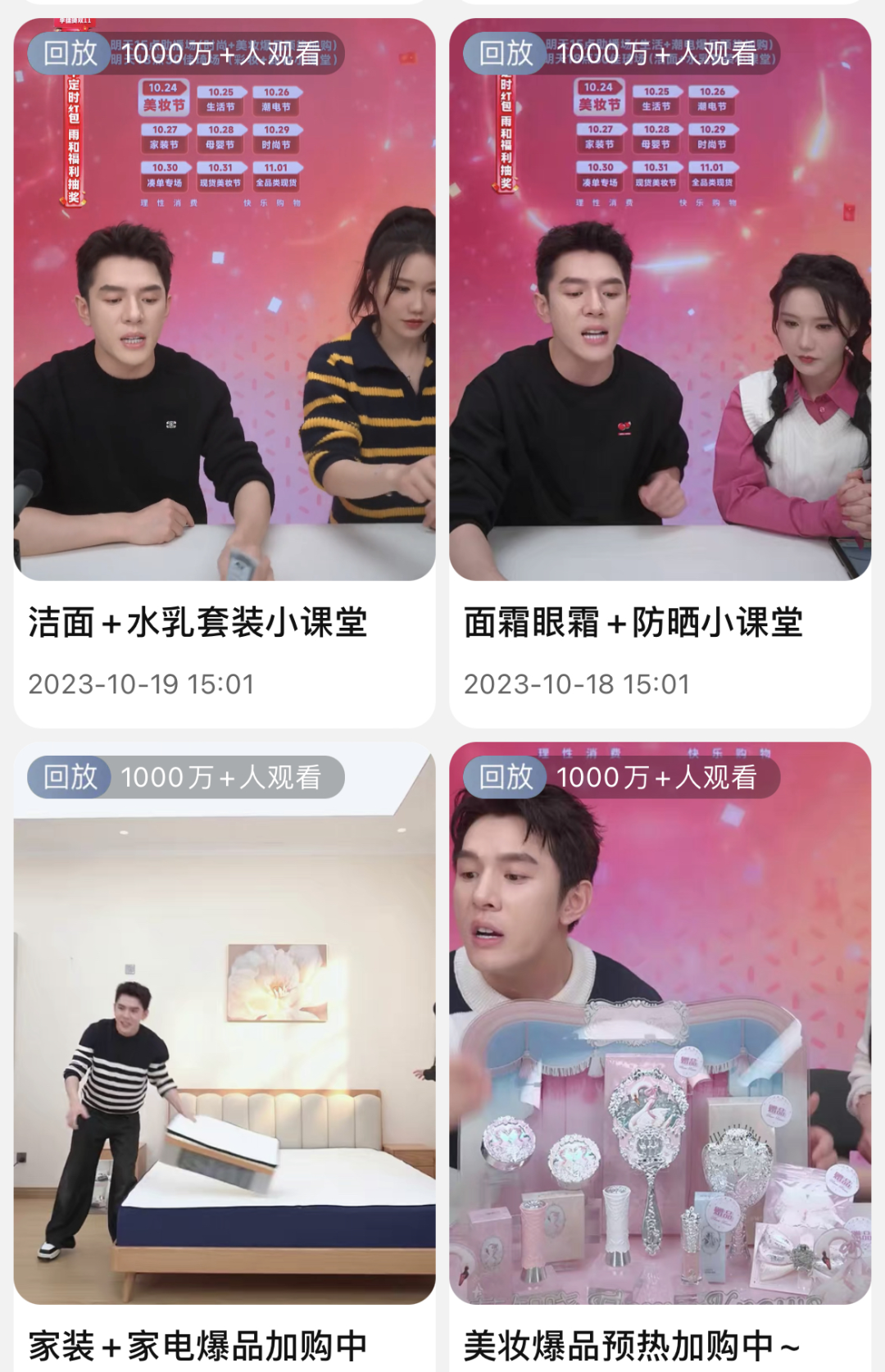The width and height of the screenshot is (885, 1372).
Task: Open the 面霜眼霜+防晒小课堂 replay
Action: (x=660, y=328)
